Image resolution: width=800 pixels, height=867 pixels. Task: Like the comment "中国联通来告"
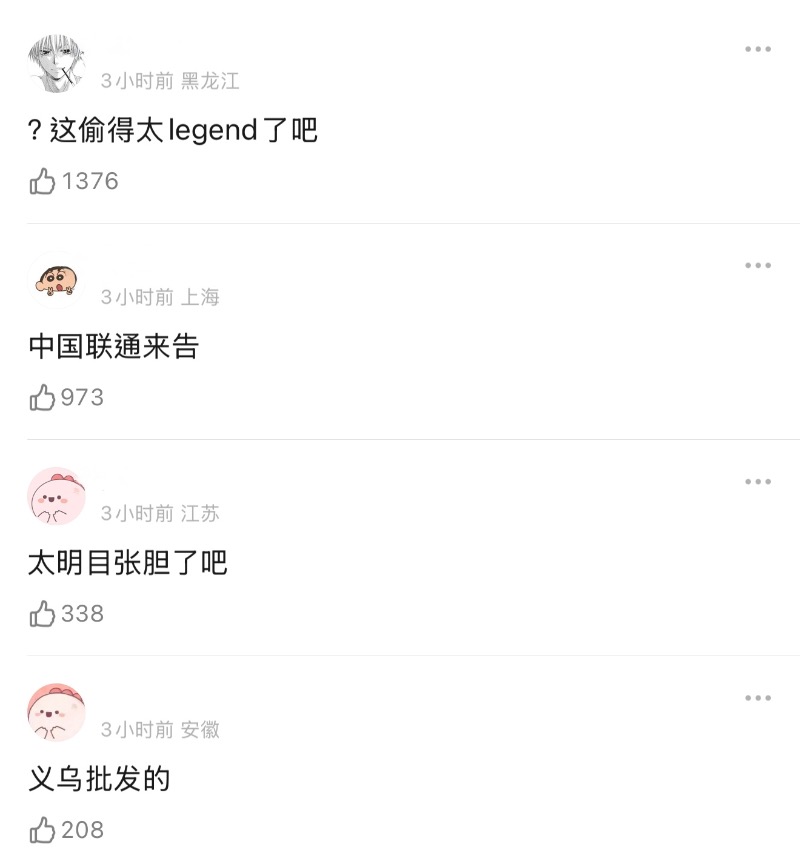43,398
